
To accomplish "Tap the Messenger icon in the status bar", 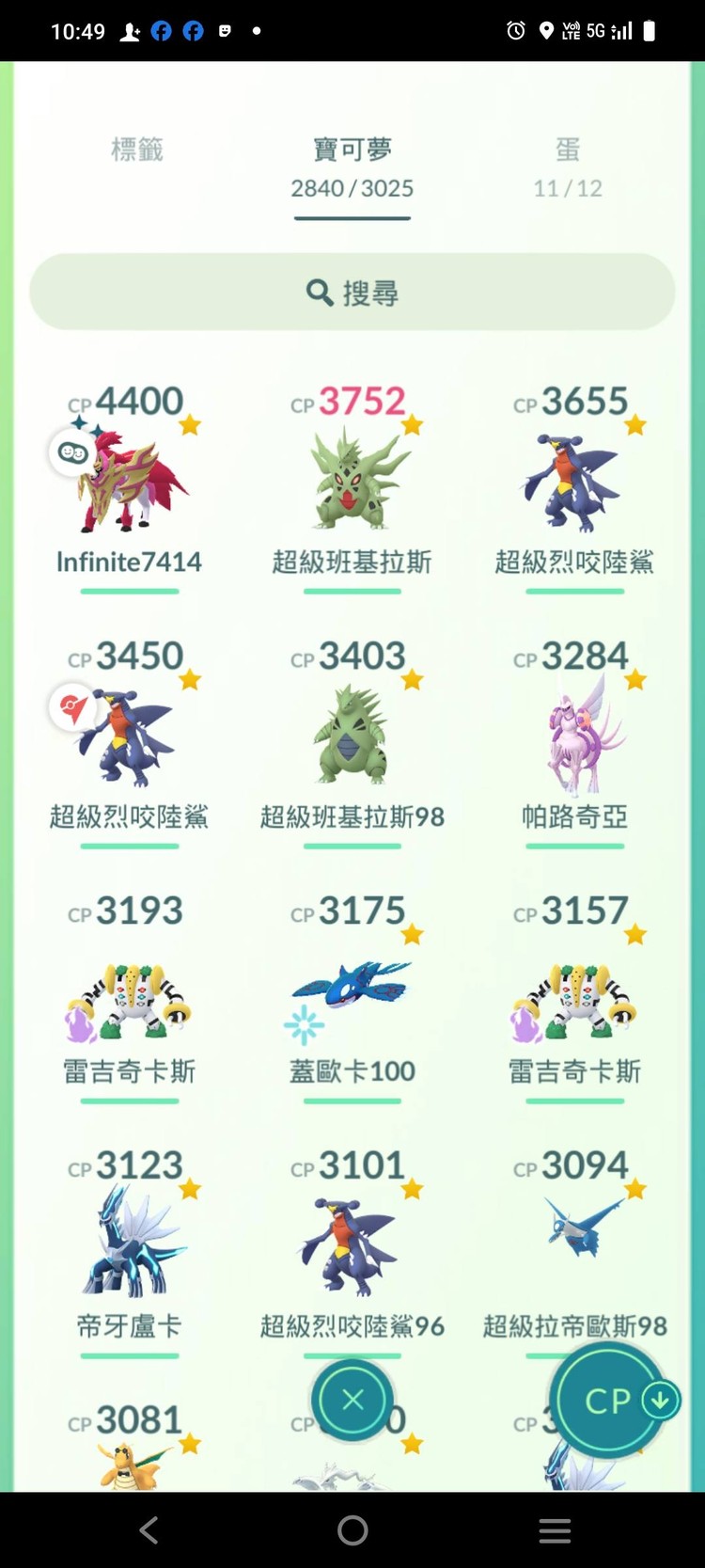I will 225,30.
